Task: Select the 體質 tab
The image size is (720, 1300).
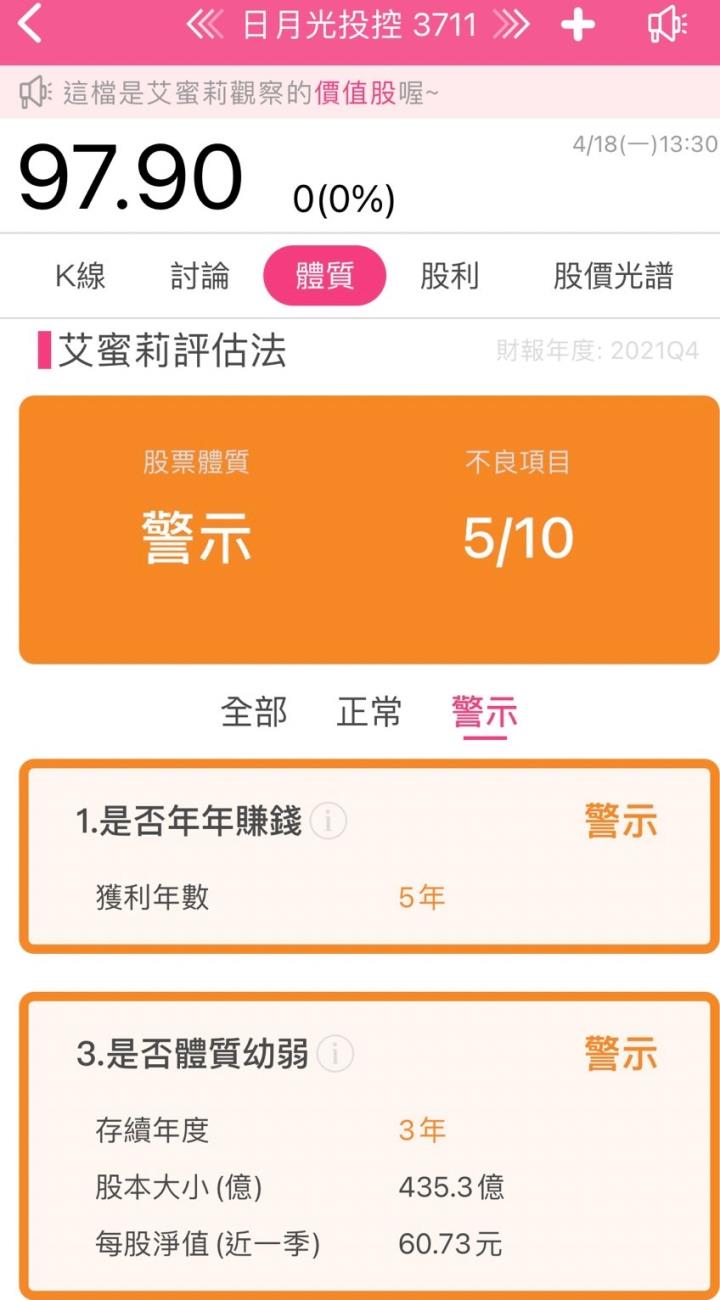Action: pyautogui.click(x=324, y=276)
